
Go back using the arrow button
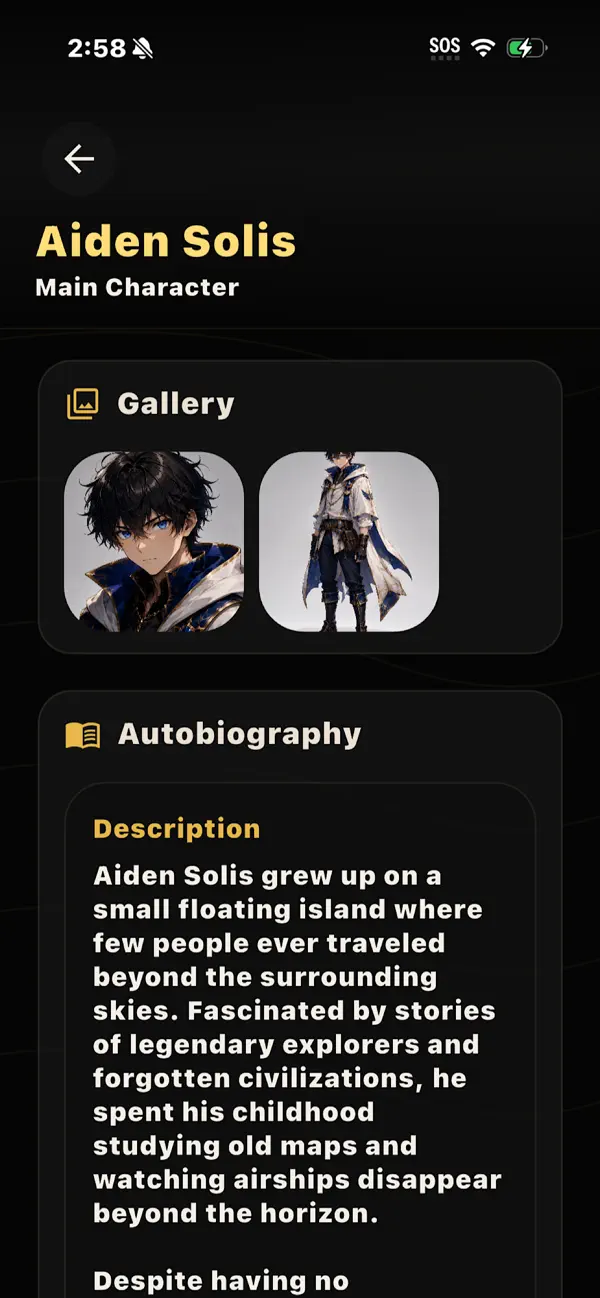79,158
